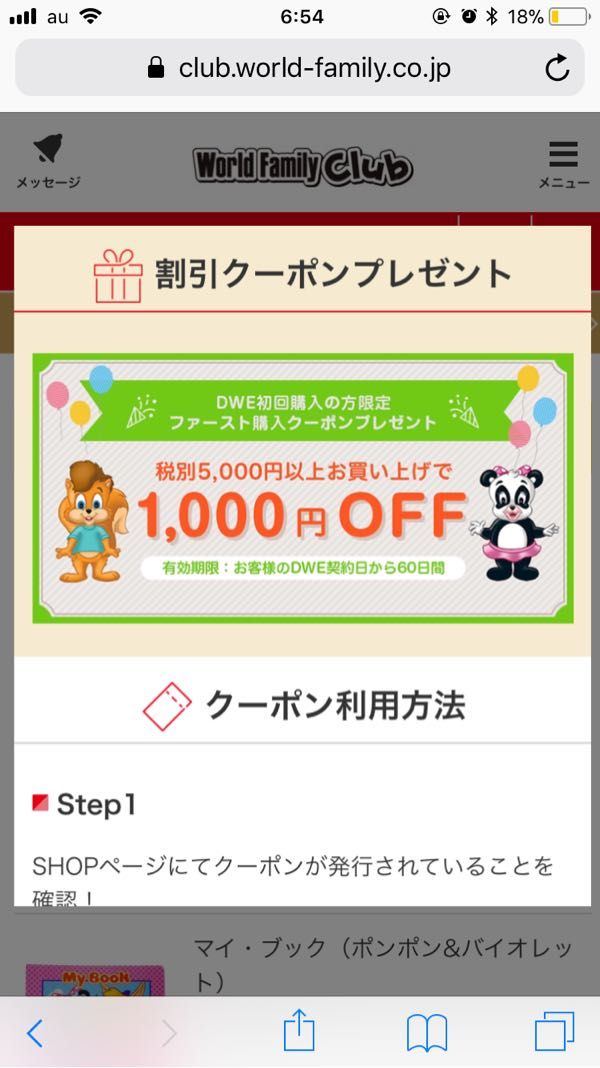Open the Safari share sheet
600x1068 pixels.
(x=299, y=1030)
